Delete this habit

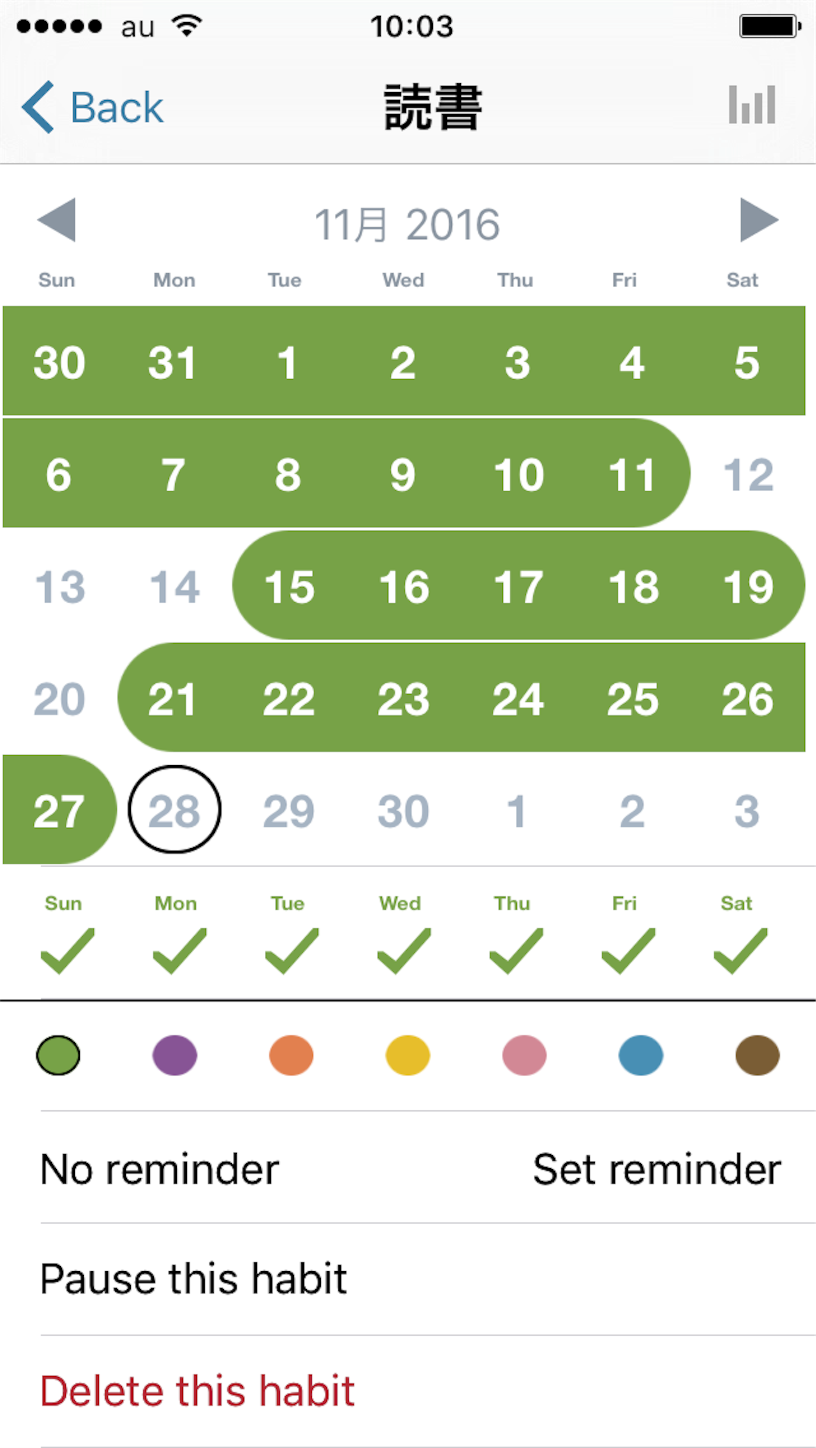[x=428, y=1391]
